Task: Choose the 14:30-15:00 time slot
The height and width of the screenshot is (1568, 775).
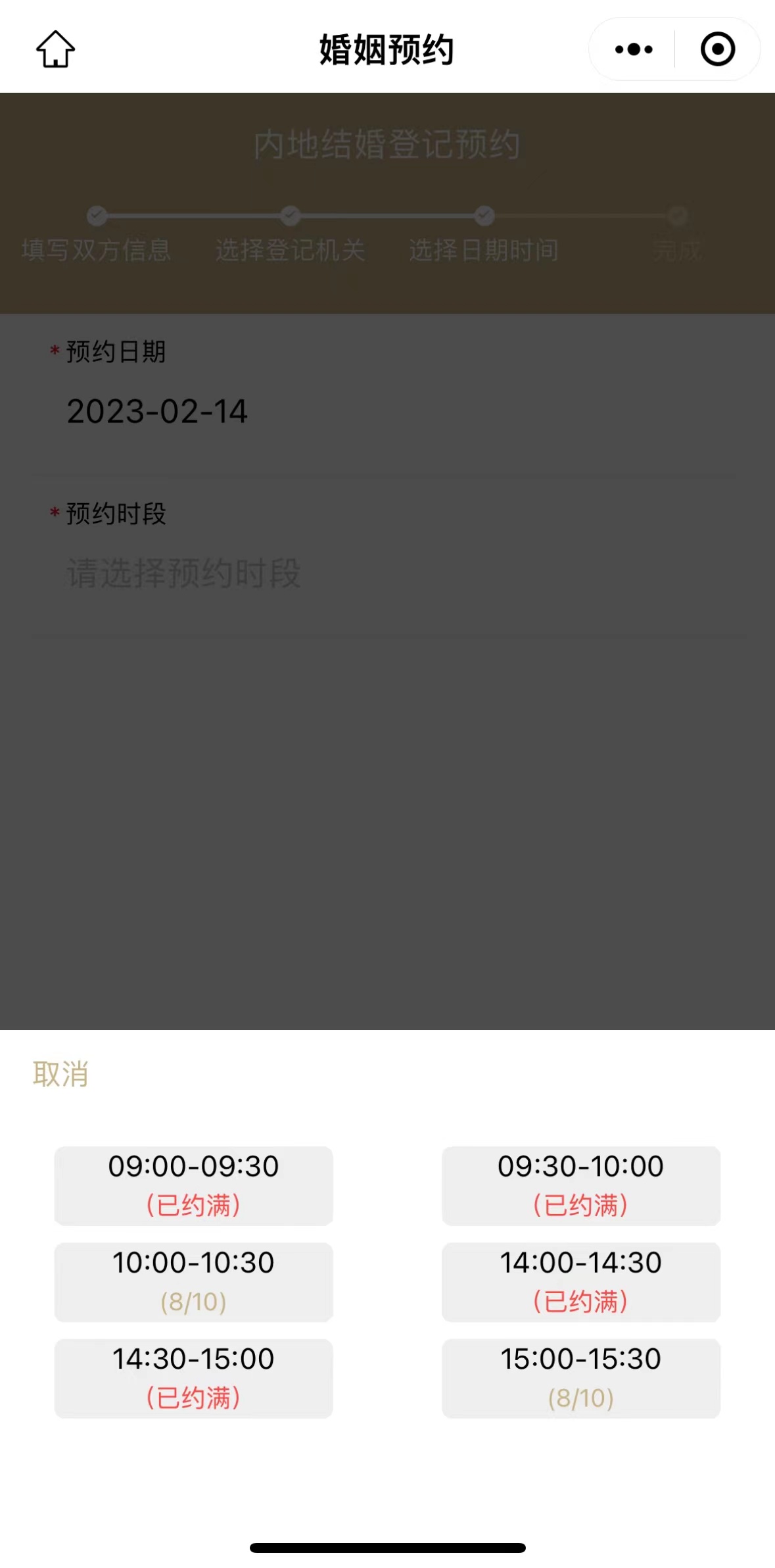Action: [193, 1378]
